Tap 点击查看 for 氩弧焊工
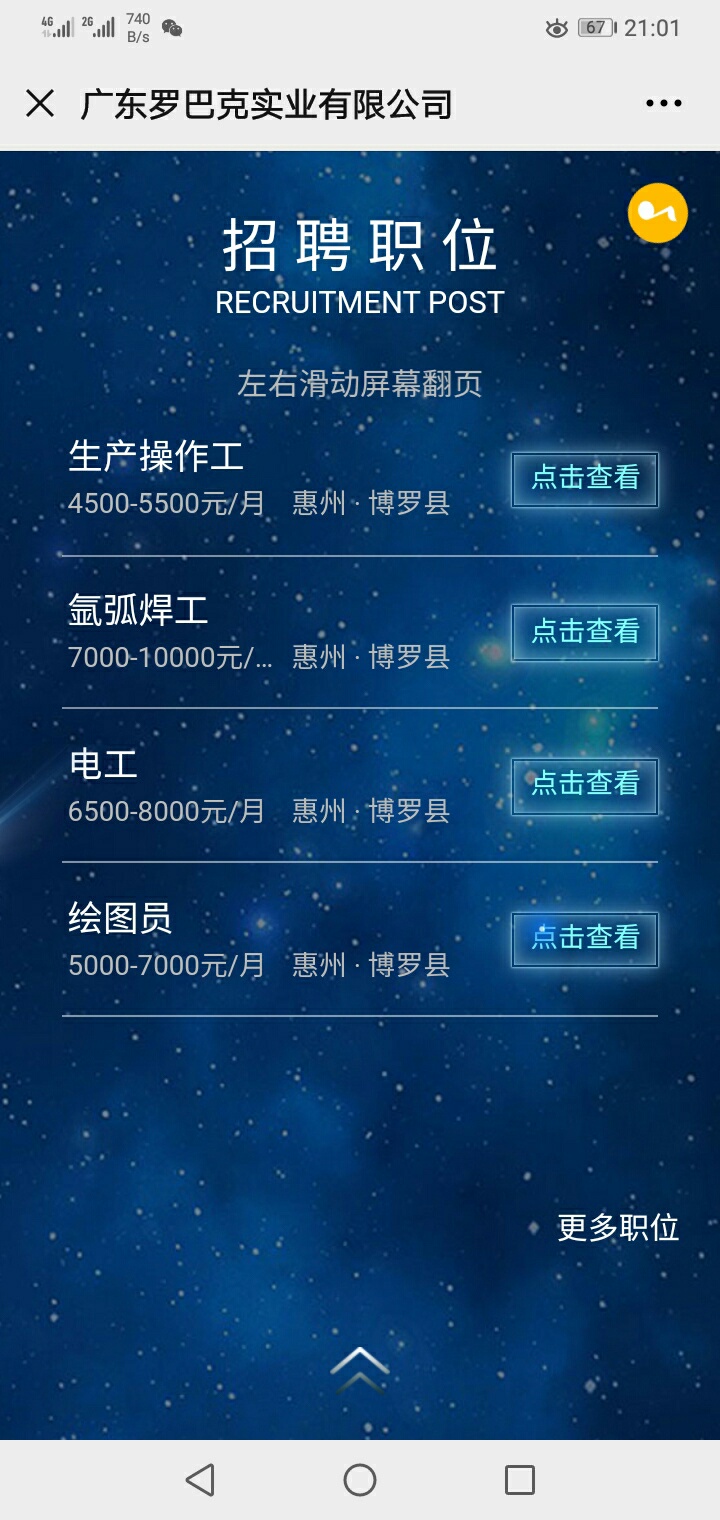Screen dimensions: 720x1520 click(x=585, y=632)
